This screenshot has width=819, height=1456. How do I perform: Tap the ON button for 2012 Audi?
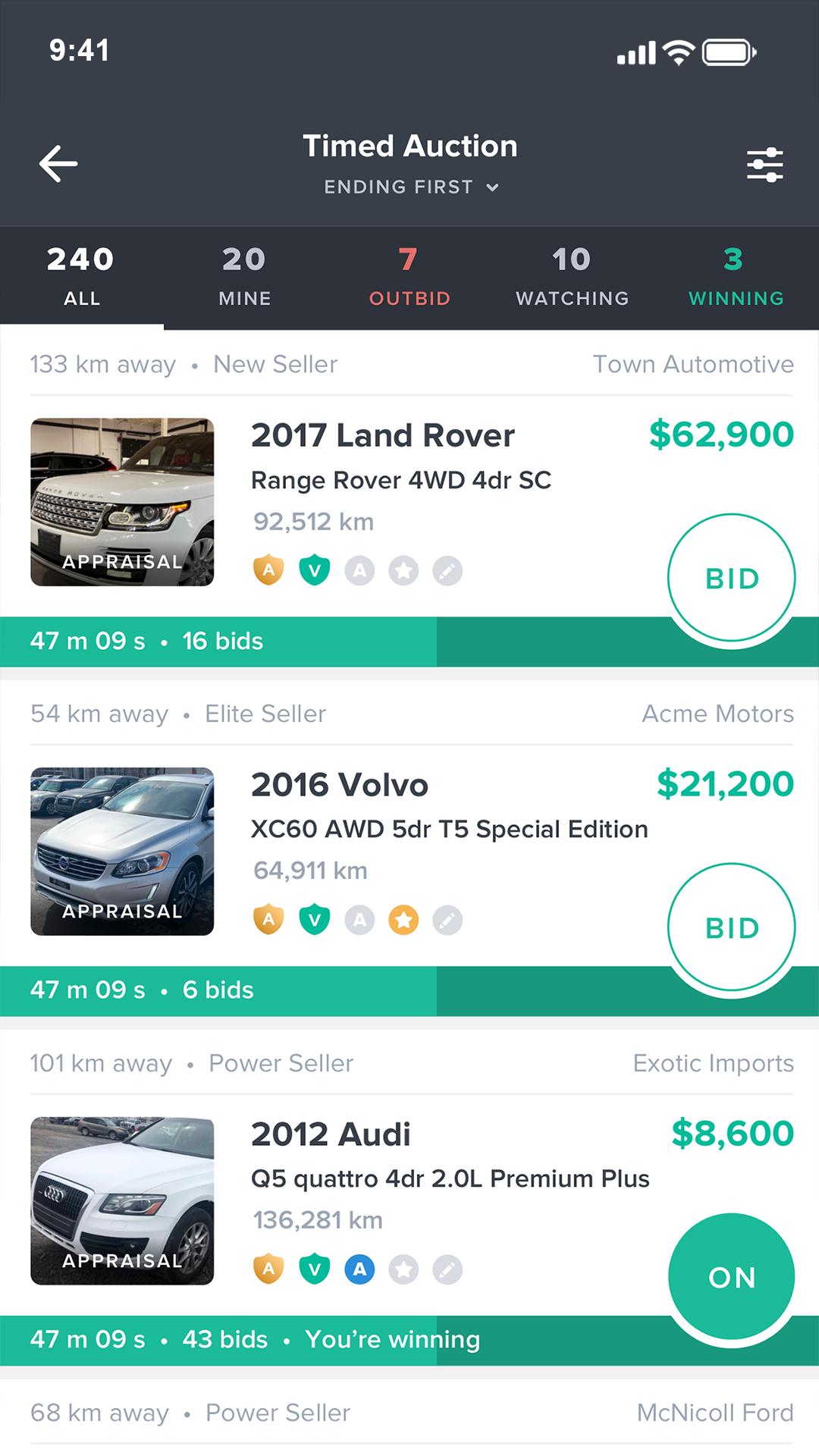(x=732, y=1277)
